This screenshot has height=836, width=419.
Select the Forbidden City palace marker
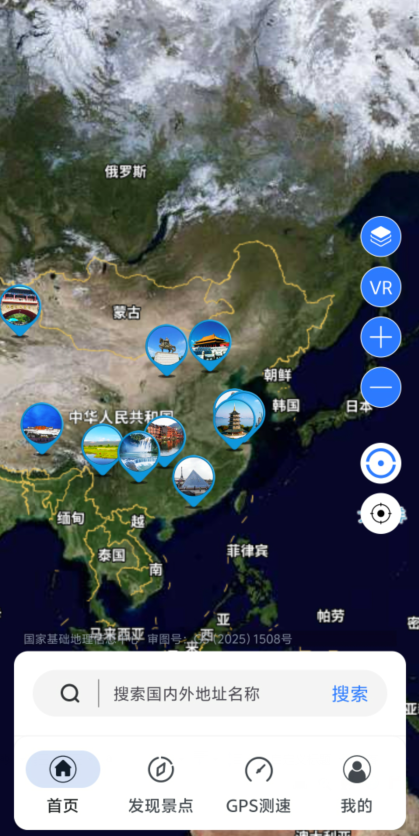point(210,344)
